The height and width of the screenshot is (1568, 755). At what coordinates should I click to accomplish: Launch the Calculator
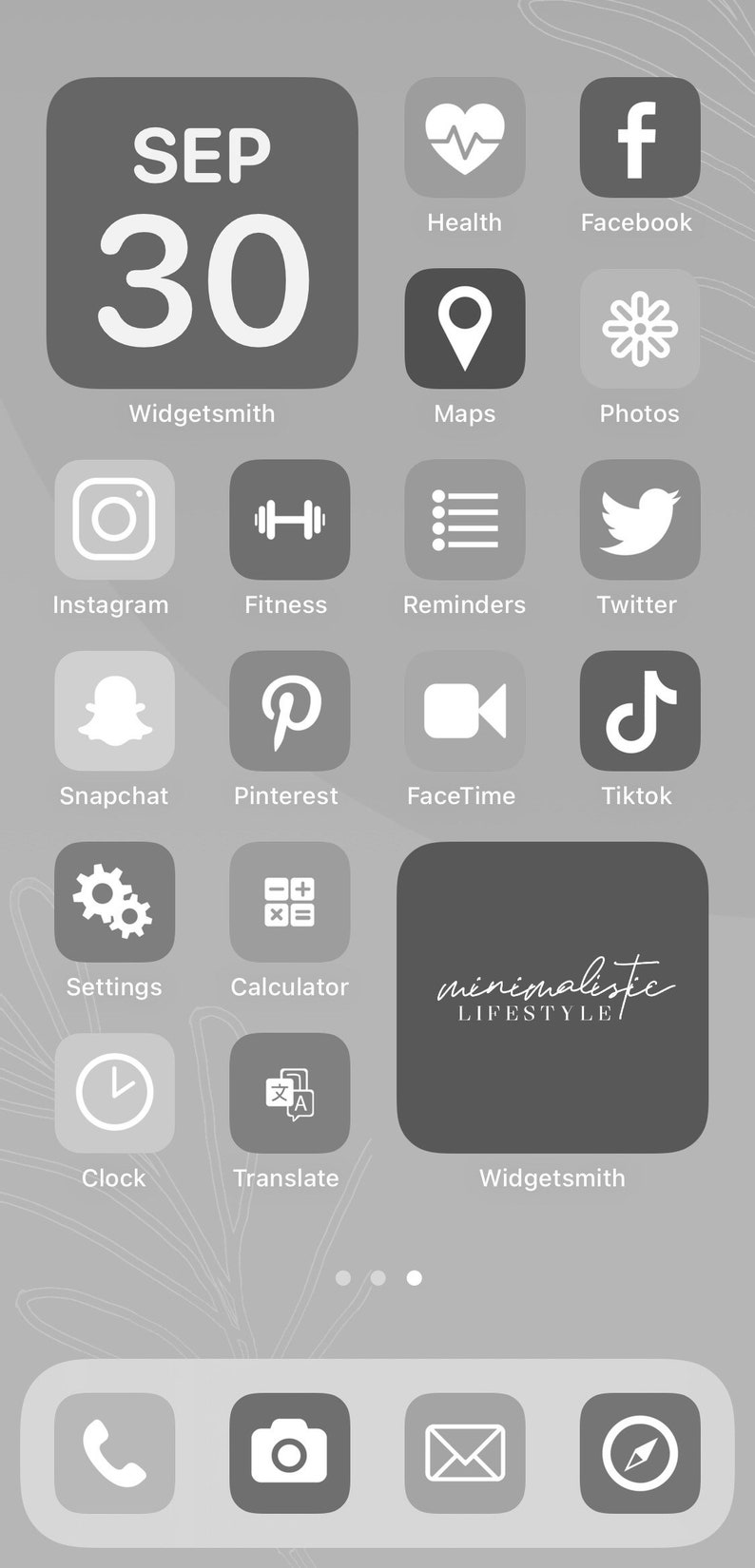(289, 902)
